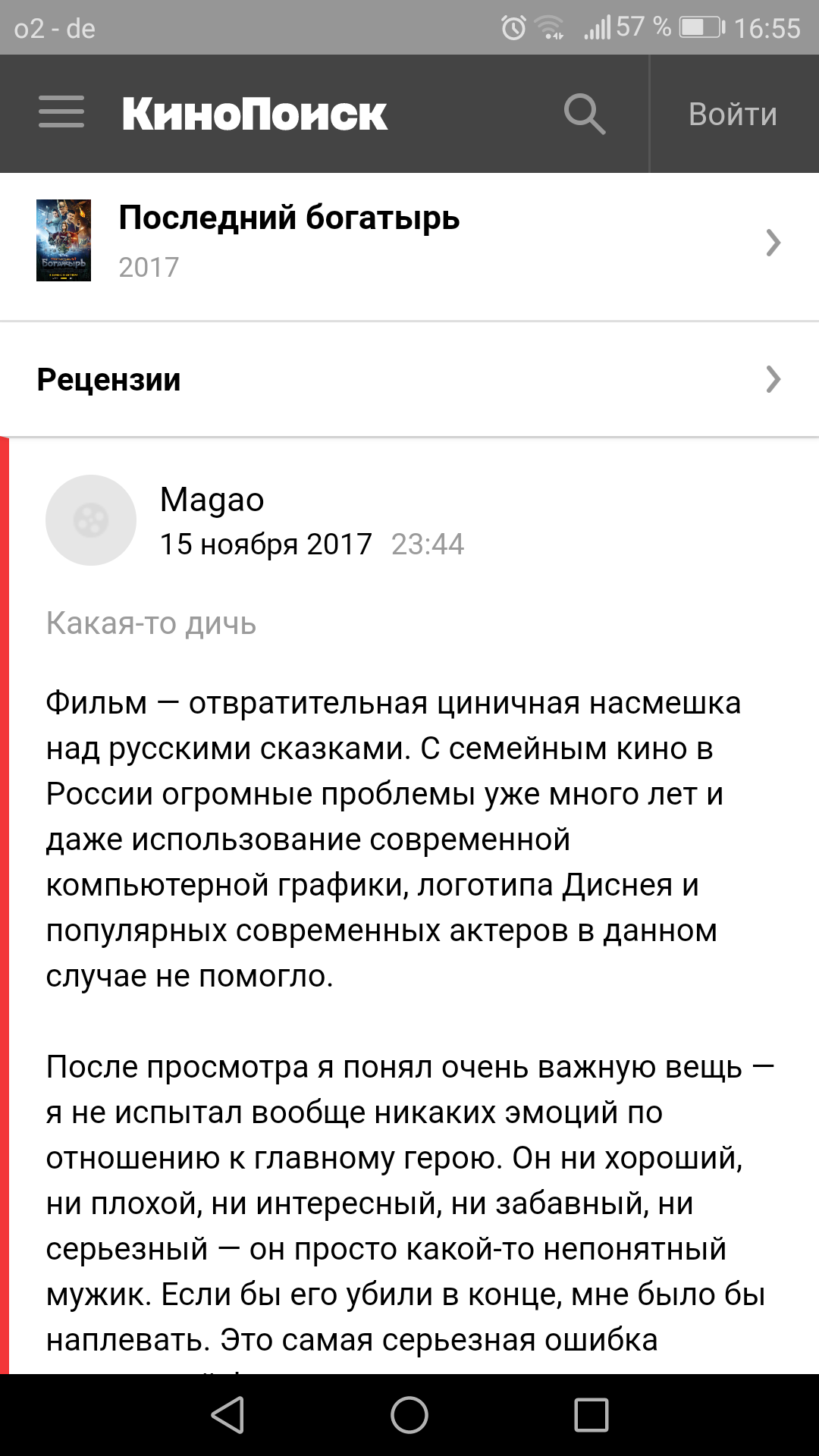Open the Рецензии reviews section

coord(409,379)
